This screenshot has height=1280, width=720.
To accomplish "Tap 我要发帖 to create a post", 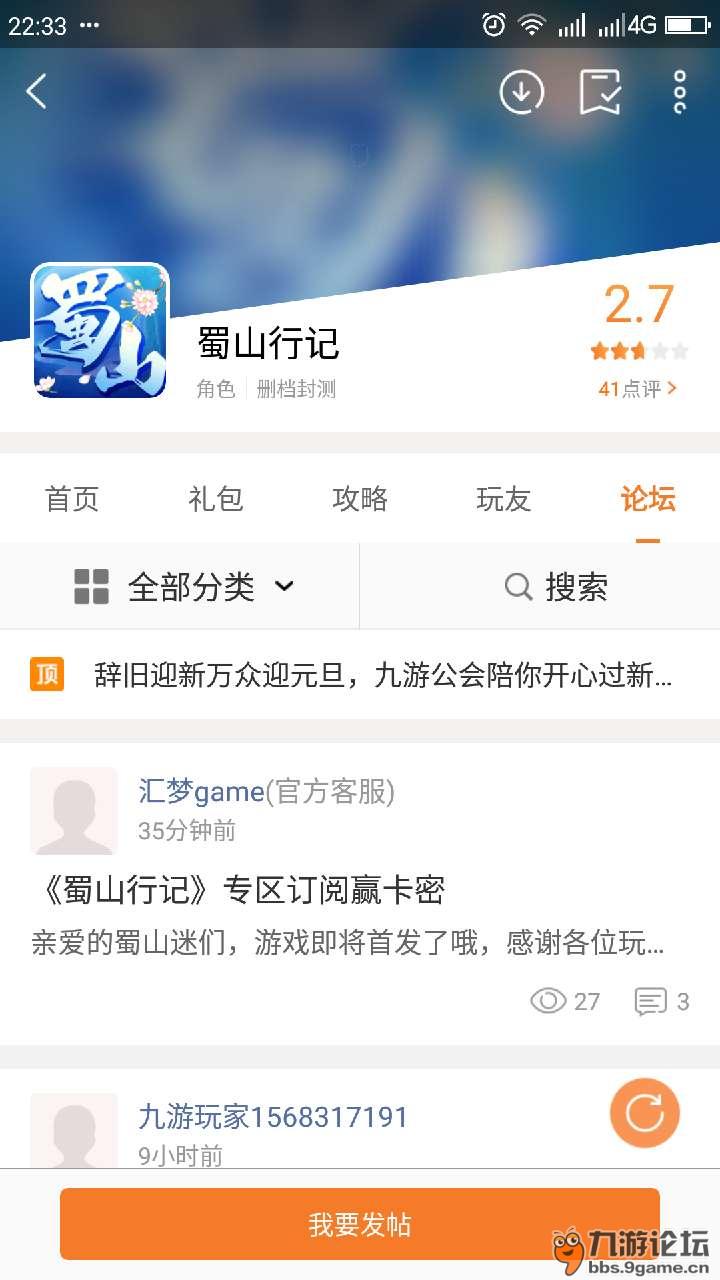I will coord(360,1225).
